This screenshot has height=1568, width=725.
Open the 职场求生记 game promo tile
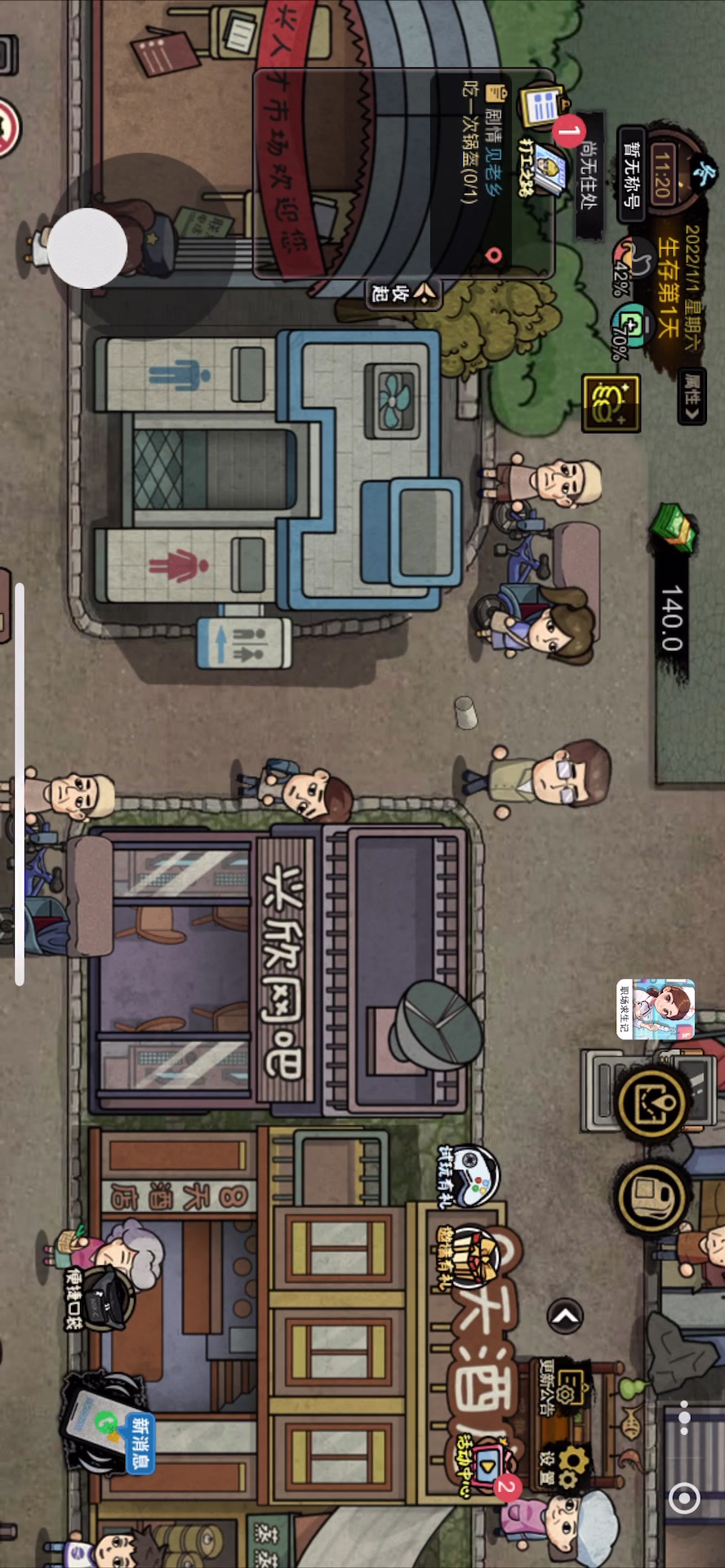[656, 1009]
